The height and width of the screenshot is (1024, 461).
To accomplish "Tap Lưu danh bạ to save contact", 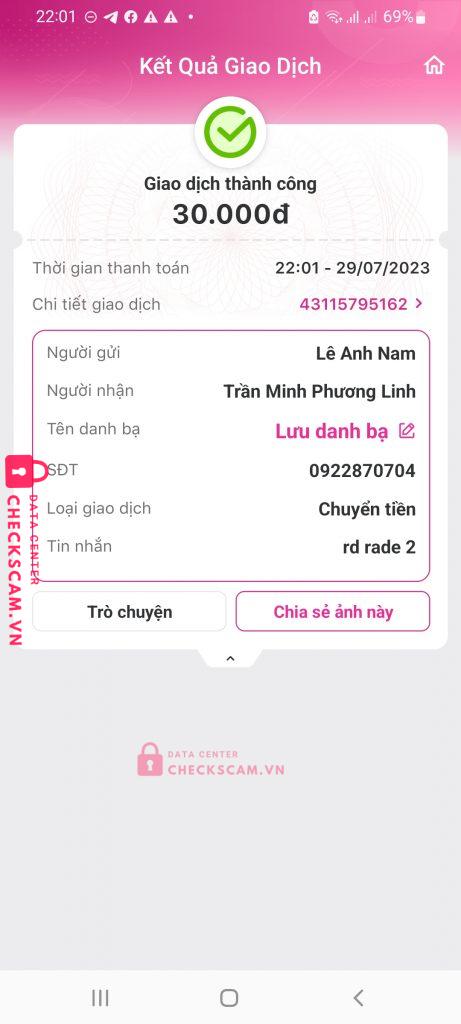I will [345, 431].
